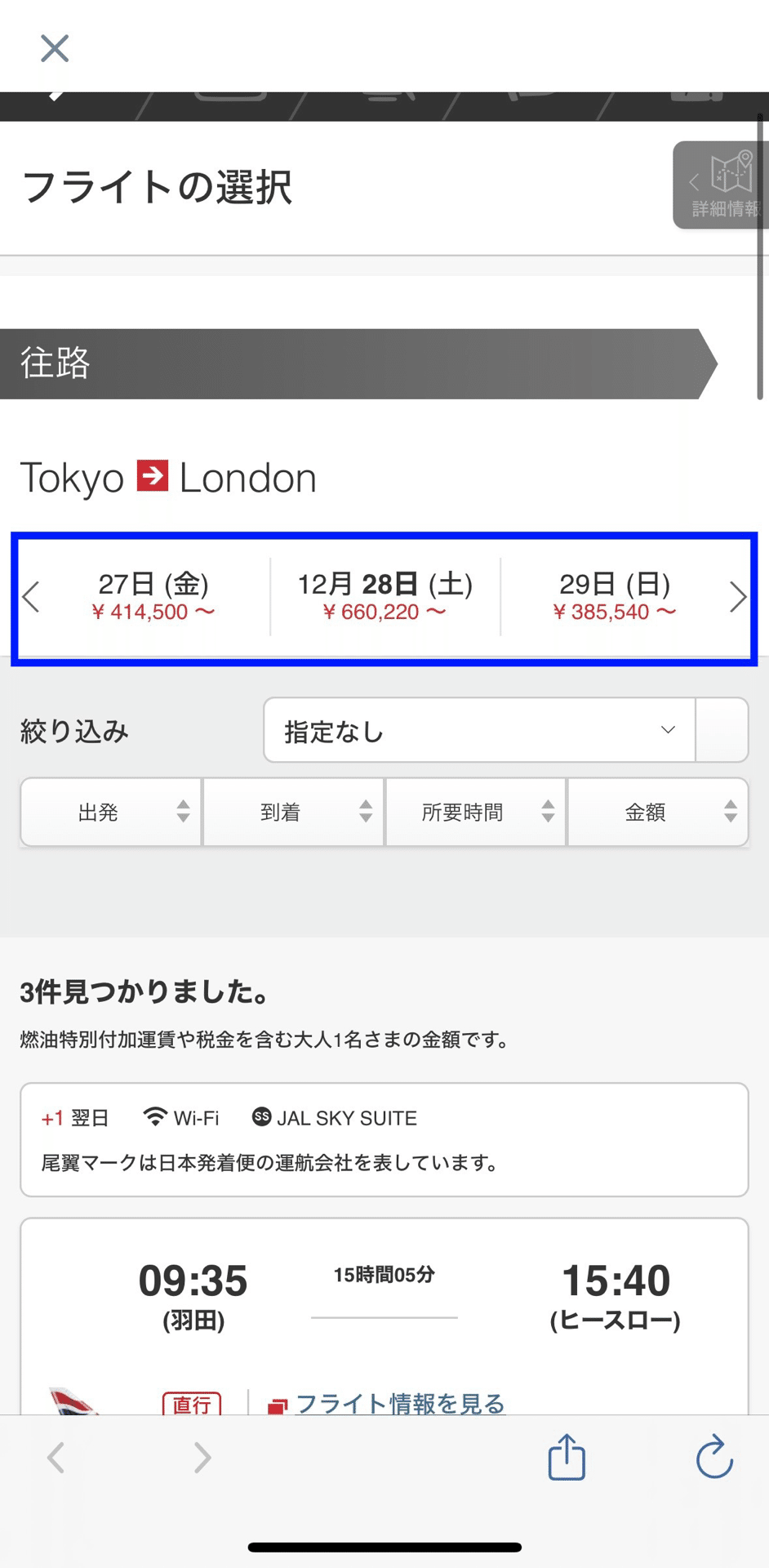The image size is (769, 1568).
Task: Sort flights by 到着 time
Action: [x=293, y=812]
